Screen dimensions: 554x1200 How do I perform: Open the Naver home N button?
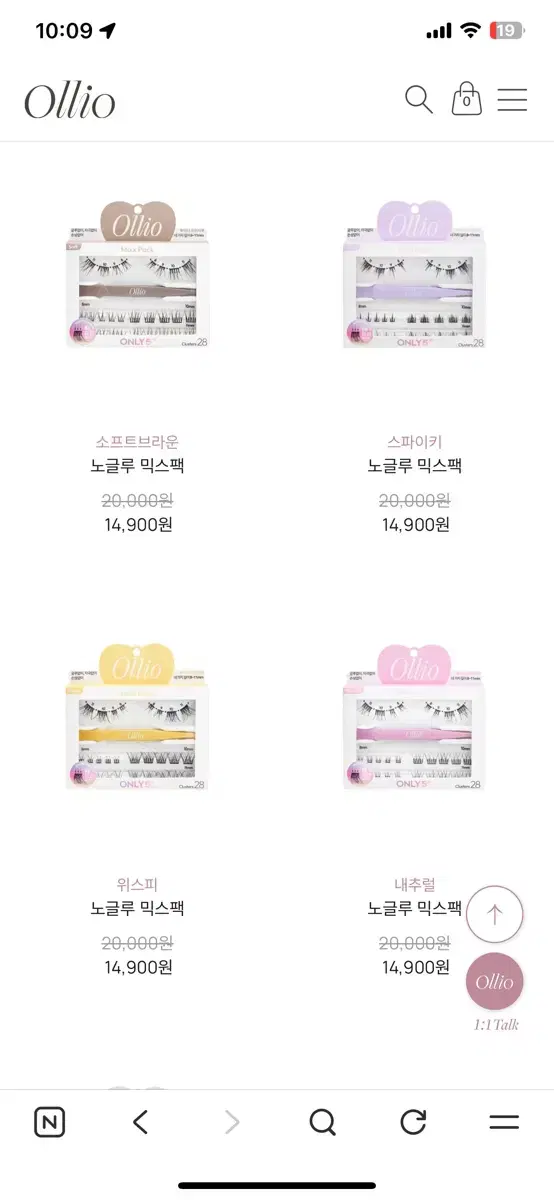tap(49, 1122)
